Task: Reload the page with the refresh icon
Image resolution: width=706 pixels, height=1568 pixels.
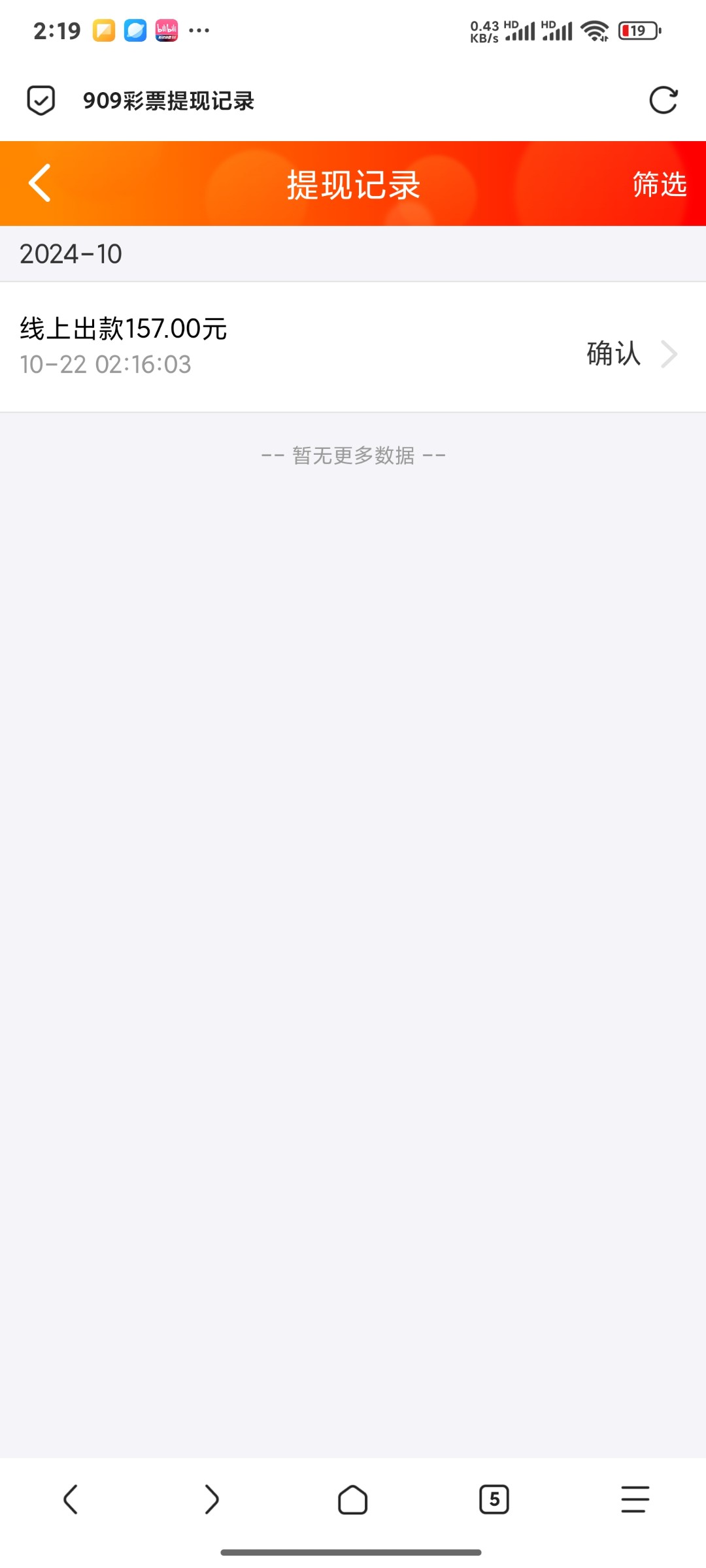Action: point(663,101)
